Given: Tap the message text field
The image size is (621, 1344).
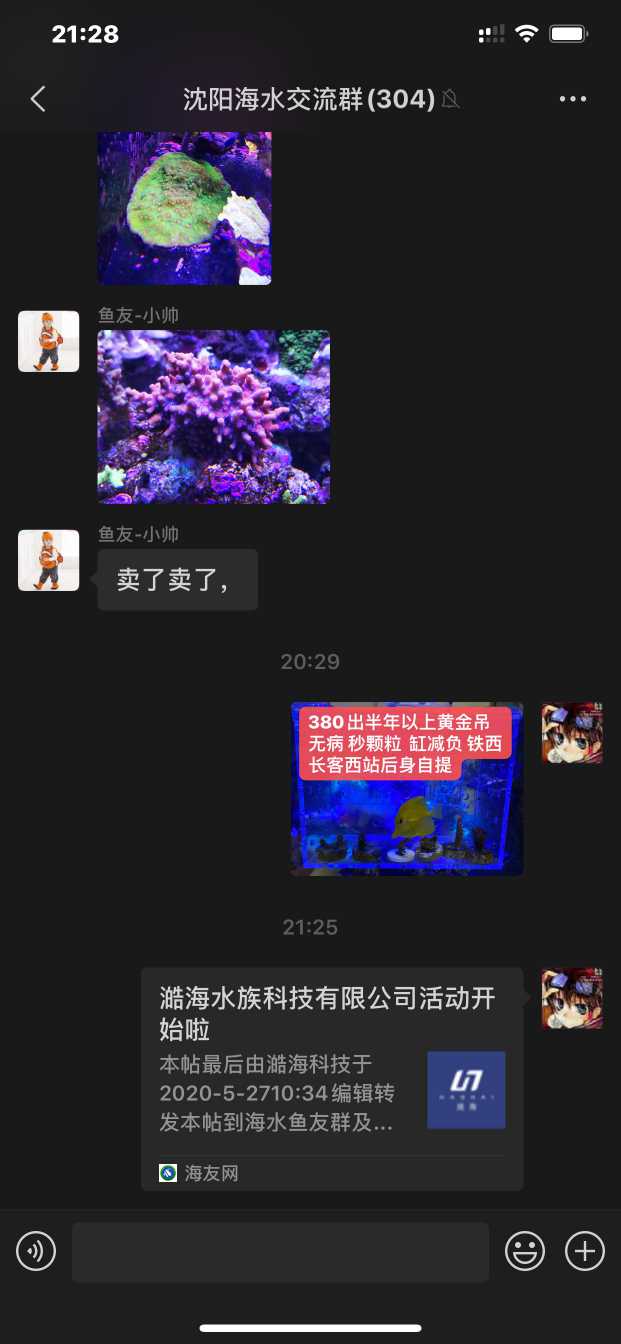Looking at the screenshot, I should coord(280,1252).
